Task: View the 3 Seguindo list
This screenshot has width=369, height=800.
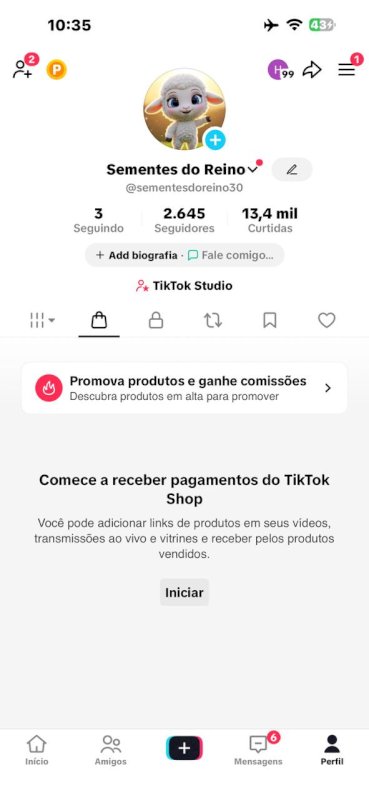Action: pos(99,220)
